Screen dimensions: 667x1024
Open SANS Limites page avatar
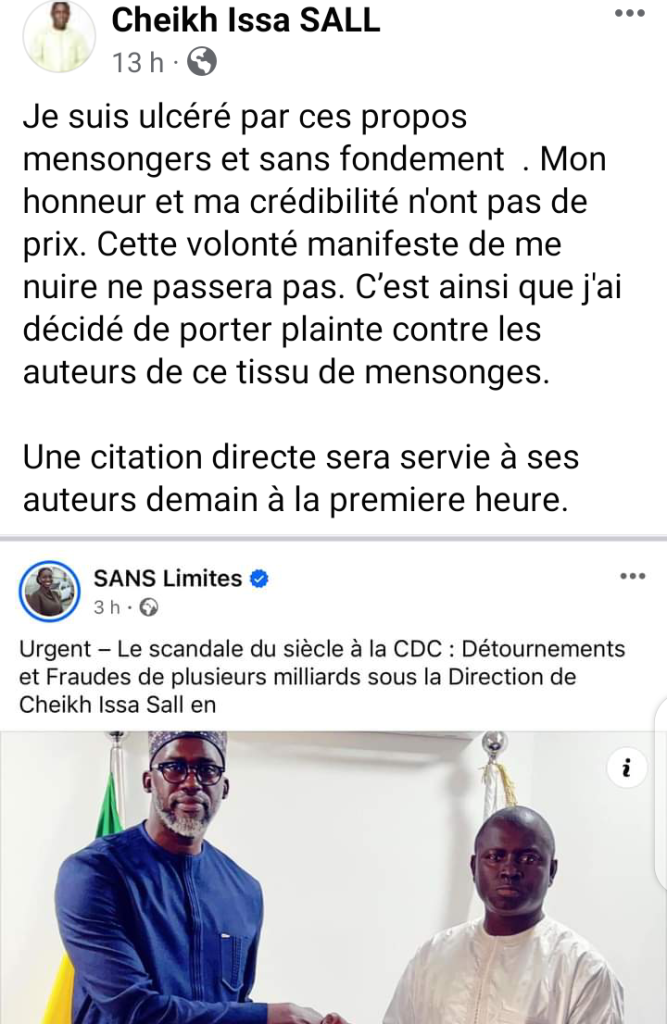pos(49,591)
